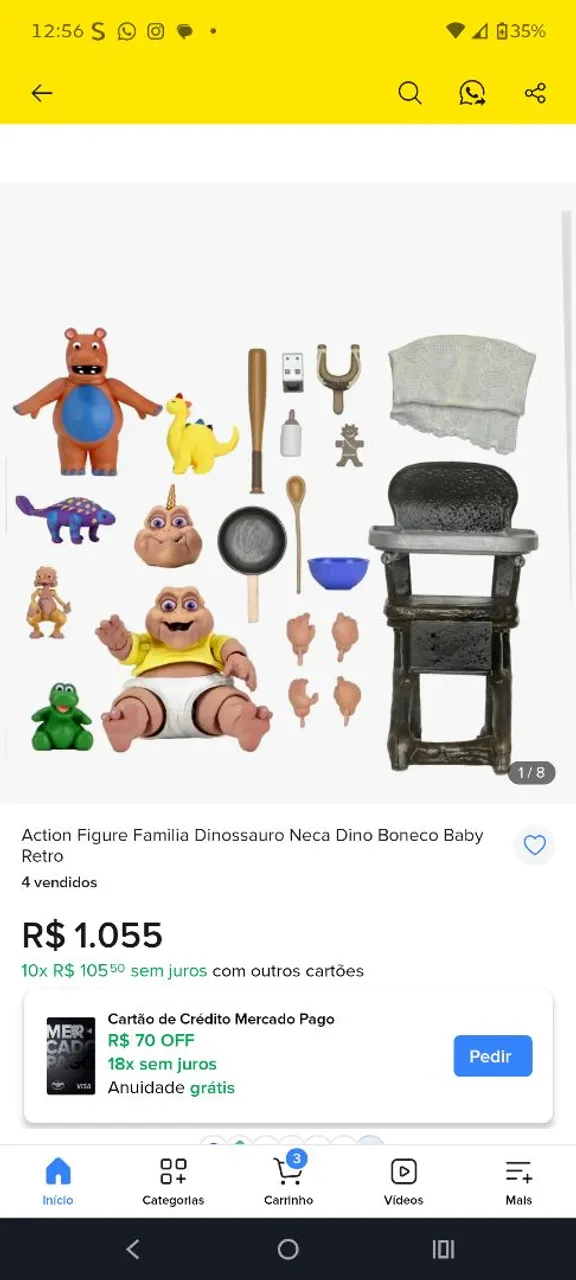This screenshot has width=576, height=1280.
Task: View the Carrinho with 3 items
Action: (x=288, y=1181)
